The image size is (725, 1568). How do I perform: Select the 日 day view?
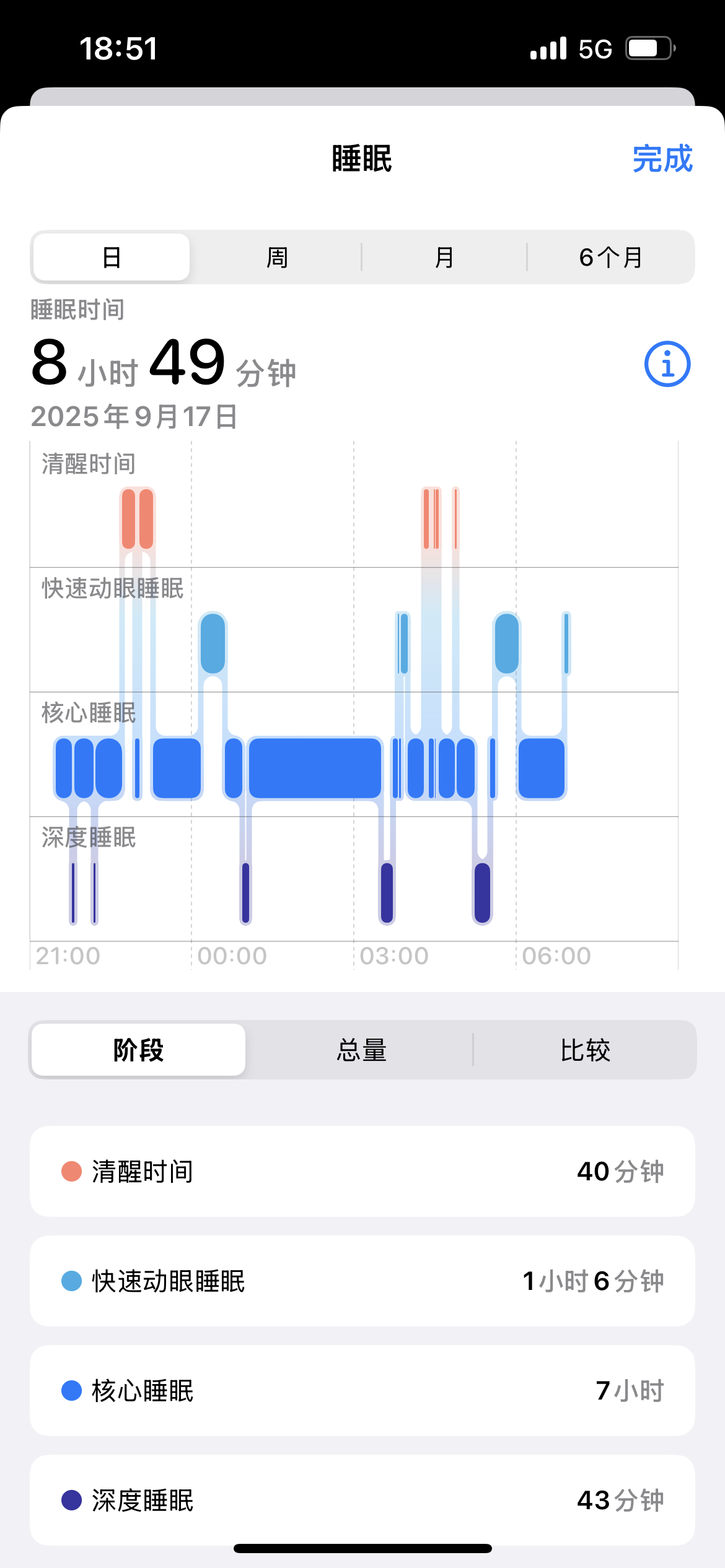tap(112, 257)
